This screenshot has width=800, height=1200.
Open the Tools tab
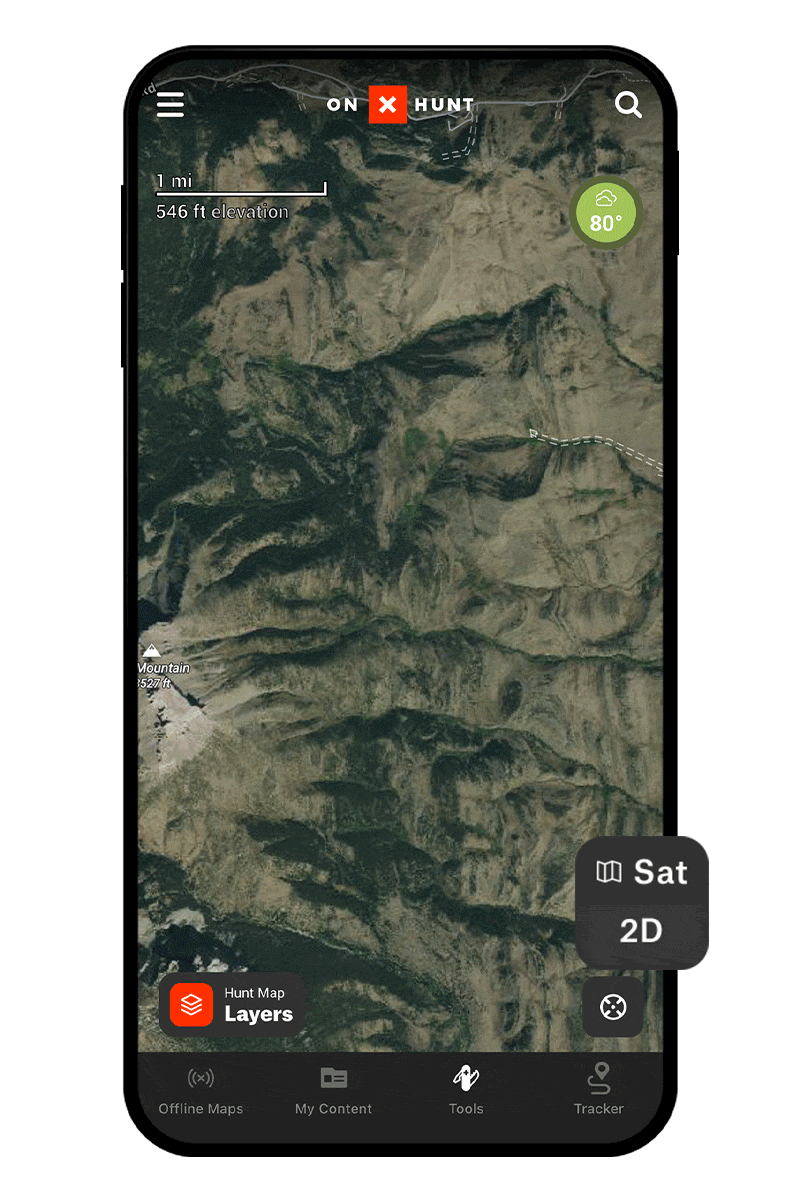pos(466,1090)
